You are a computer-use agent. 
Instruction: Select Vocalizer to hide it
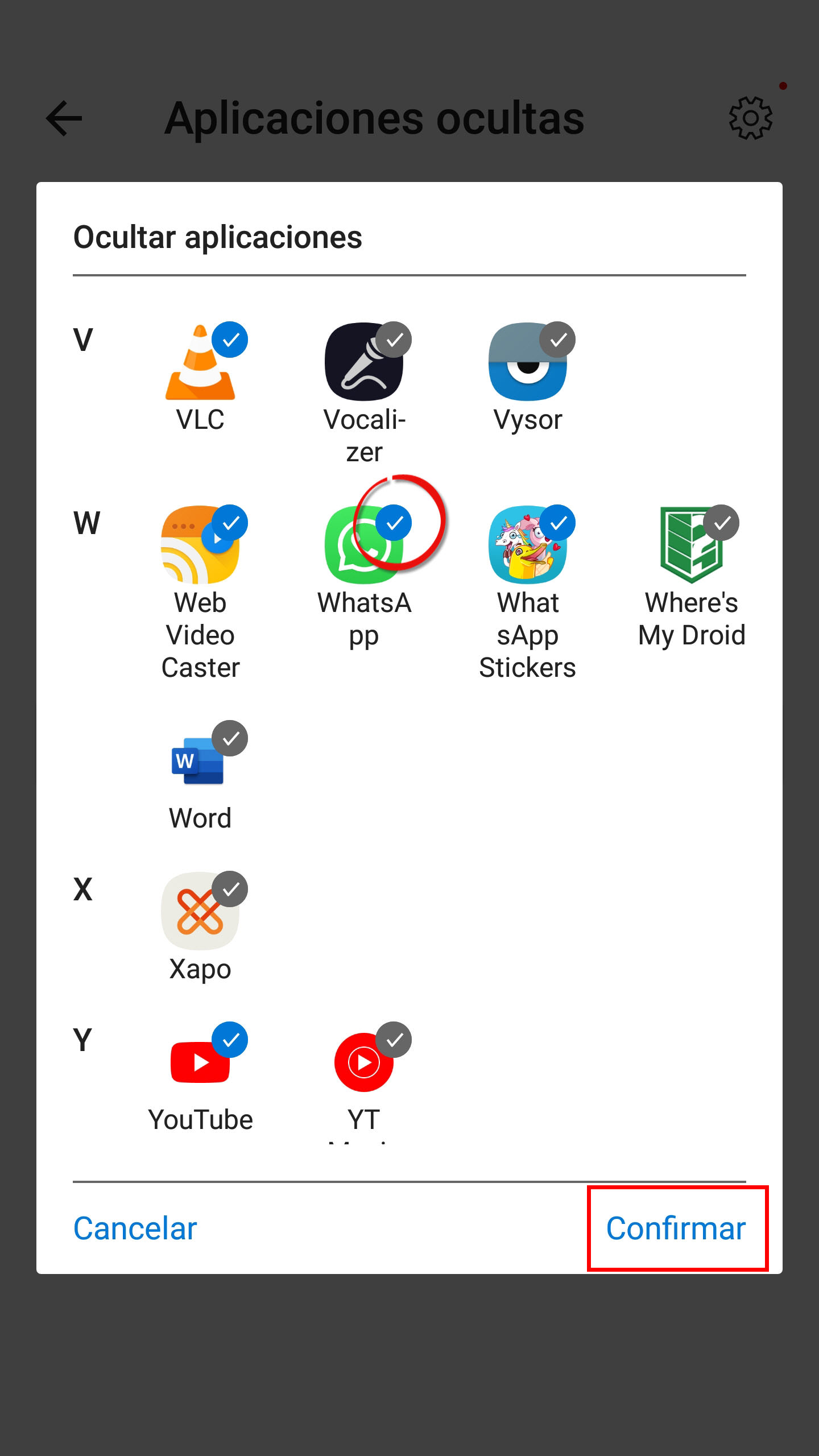(x=364, y=394)
